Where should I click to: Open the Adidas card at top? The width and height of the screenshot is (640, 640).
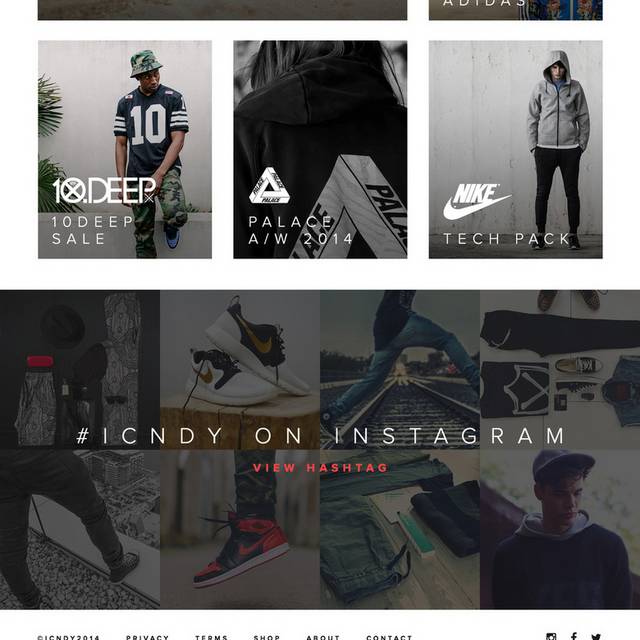pyautogui.click(x=515, y=8)
